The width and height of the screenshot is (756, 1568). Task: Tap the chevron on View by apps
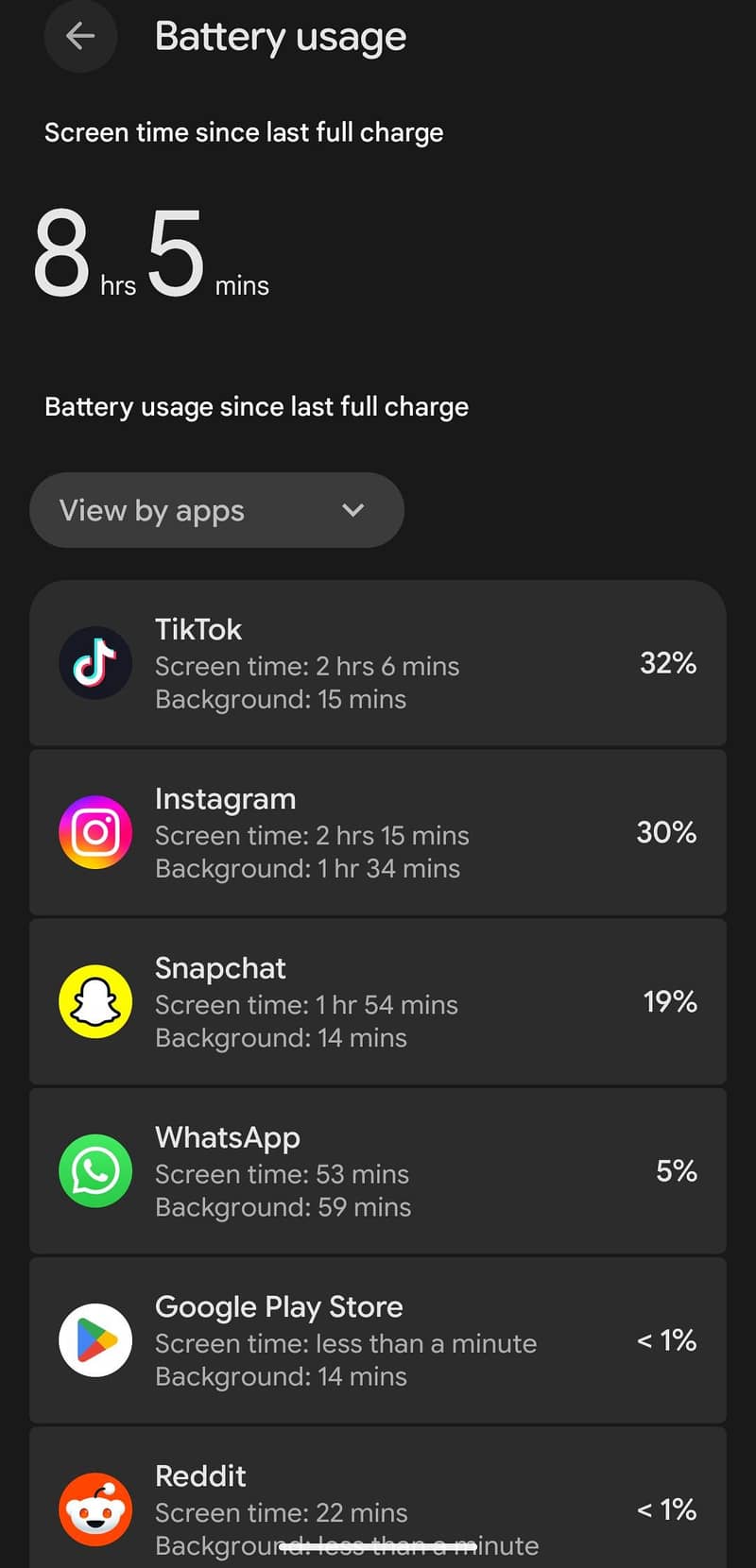pos(353,510)
